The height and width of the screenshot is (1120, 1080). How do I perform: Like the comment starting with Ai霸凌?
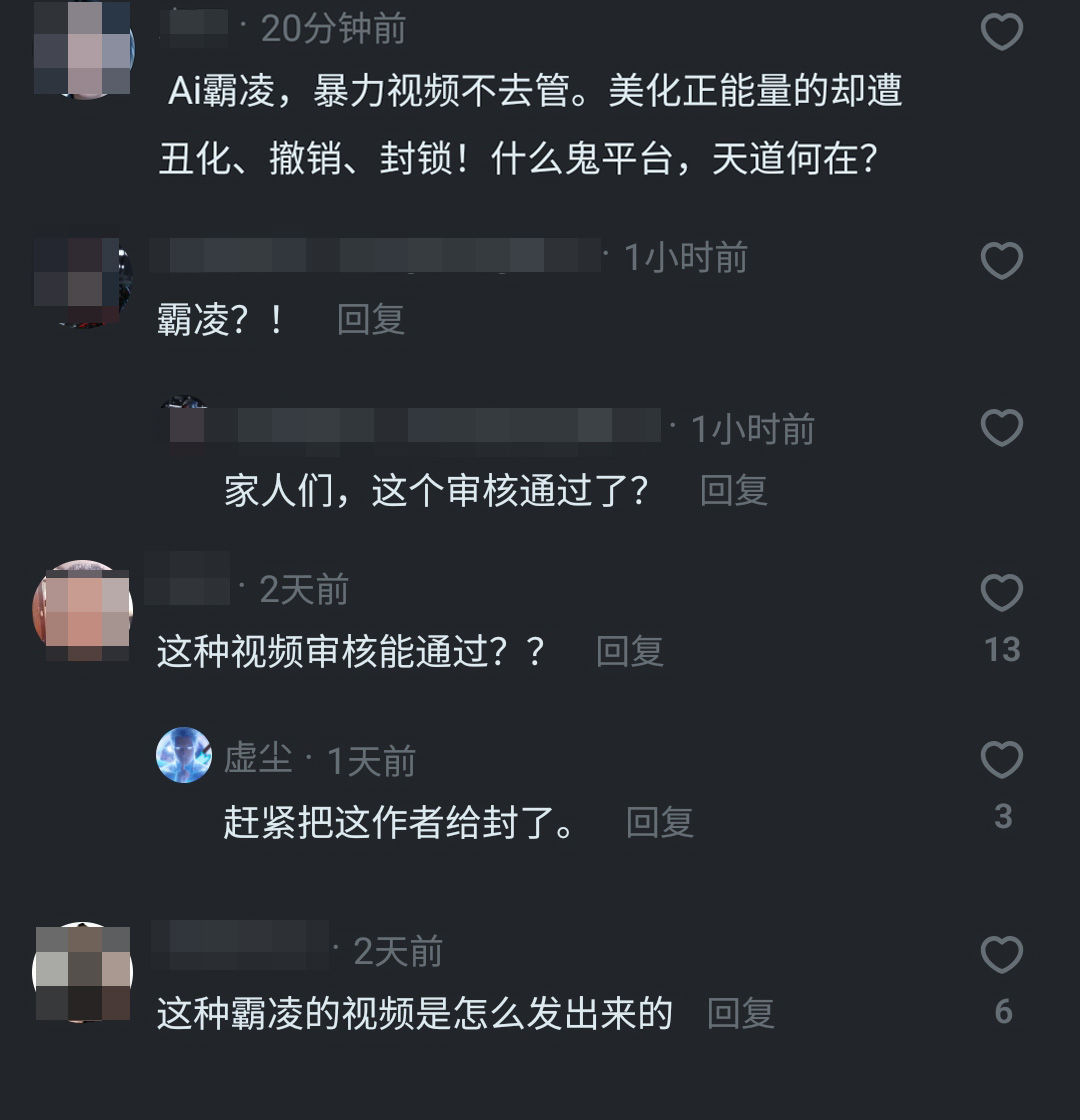[1001, 32]
